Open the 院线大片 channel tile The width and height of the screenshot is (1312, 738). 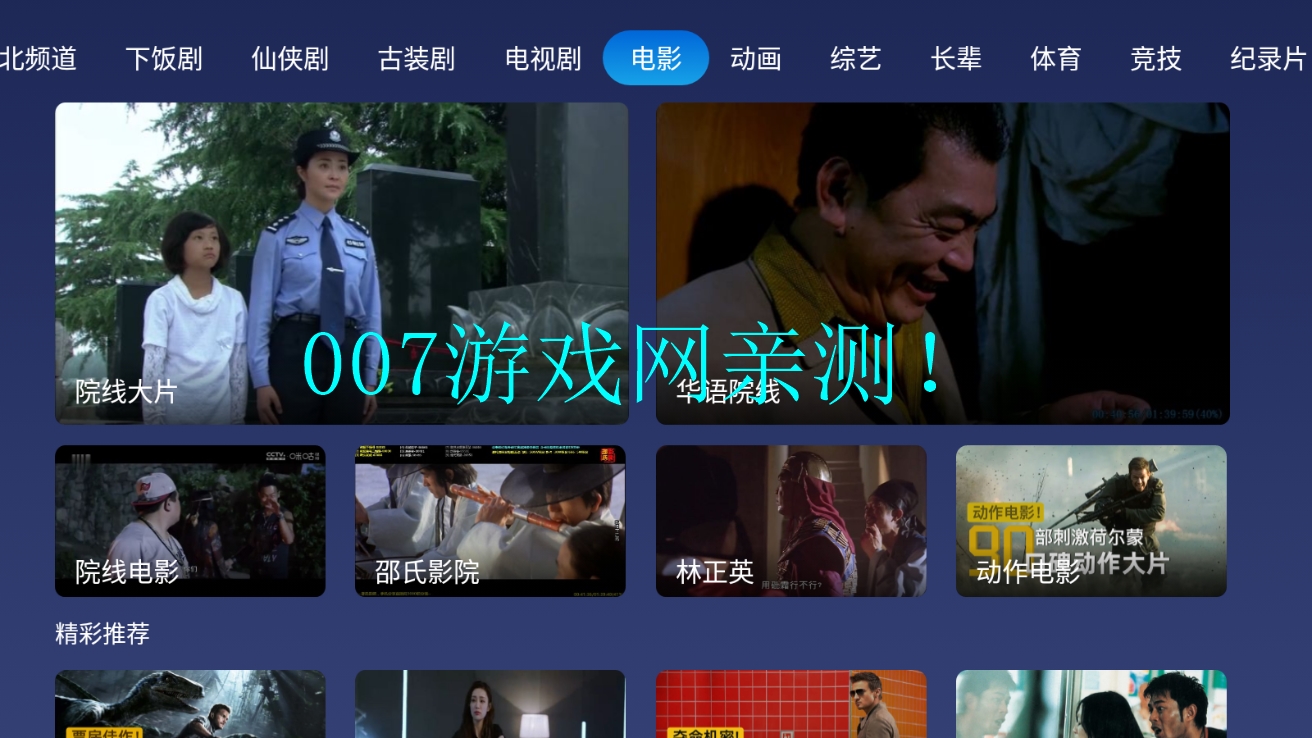pos(341,263)
